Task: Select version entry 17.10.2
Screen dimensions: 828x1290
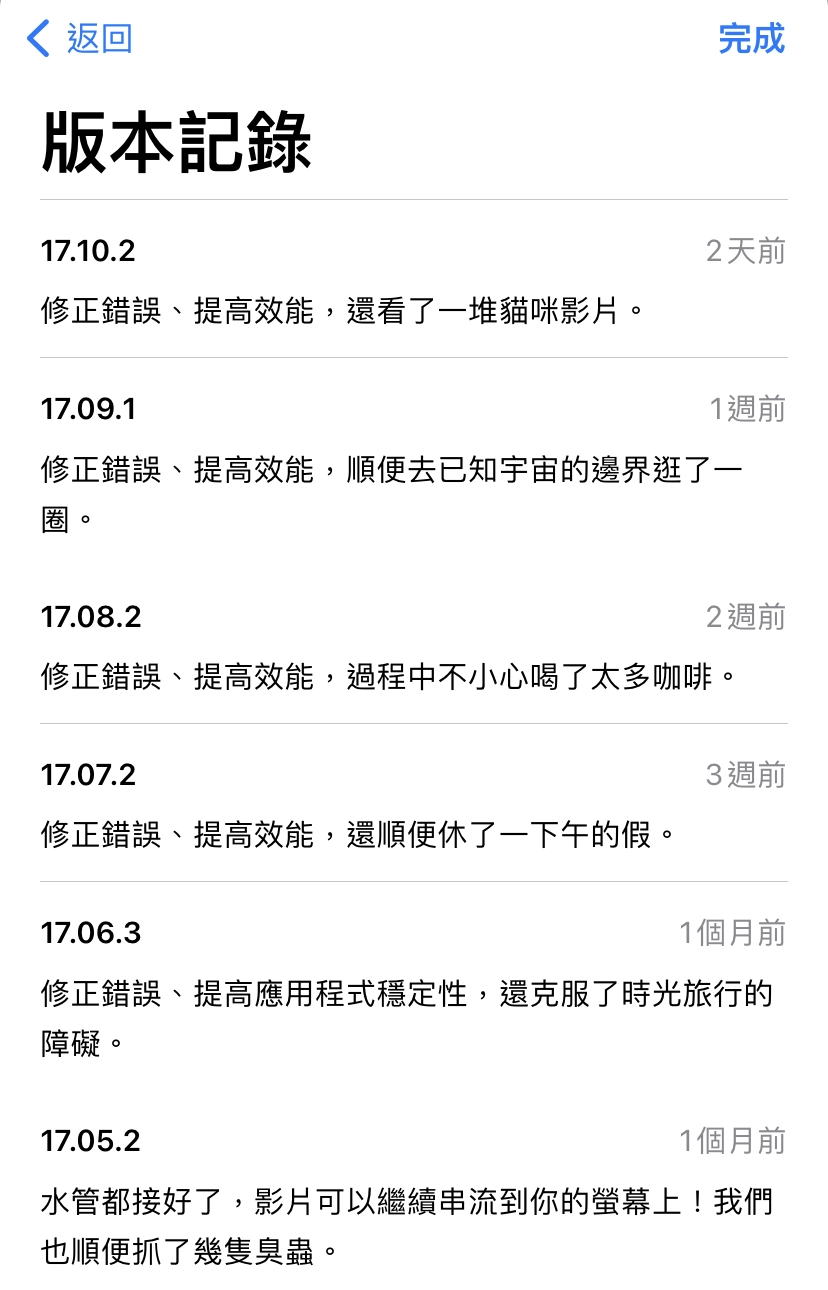Action: [91, 251]
